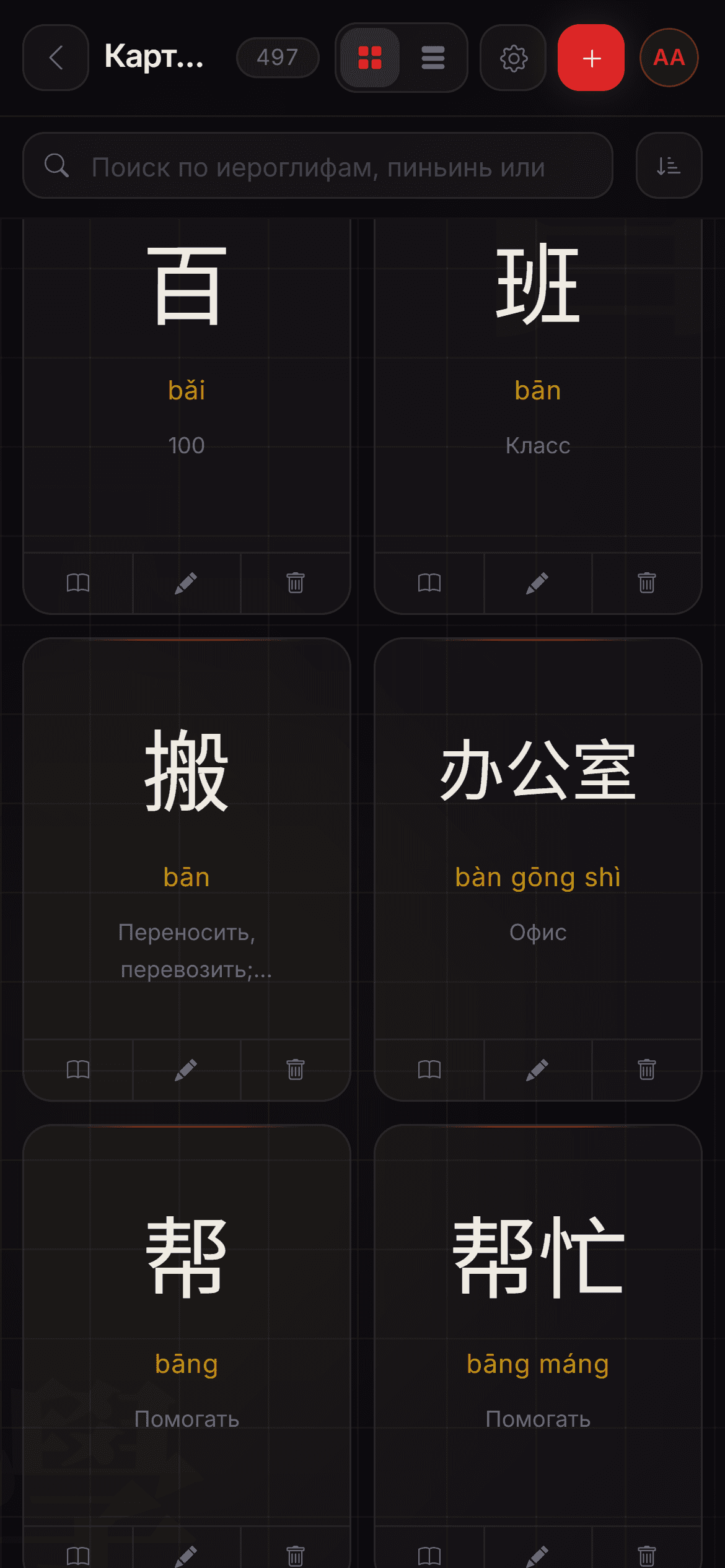Study the 办公室 card via book icon
725x1568 pixels.
429,1069
